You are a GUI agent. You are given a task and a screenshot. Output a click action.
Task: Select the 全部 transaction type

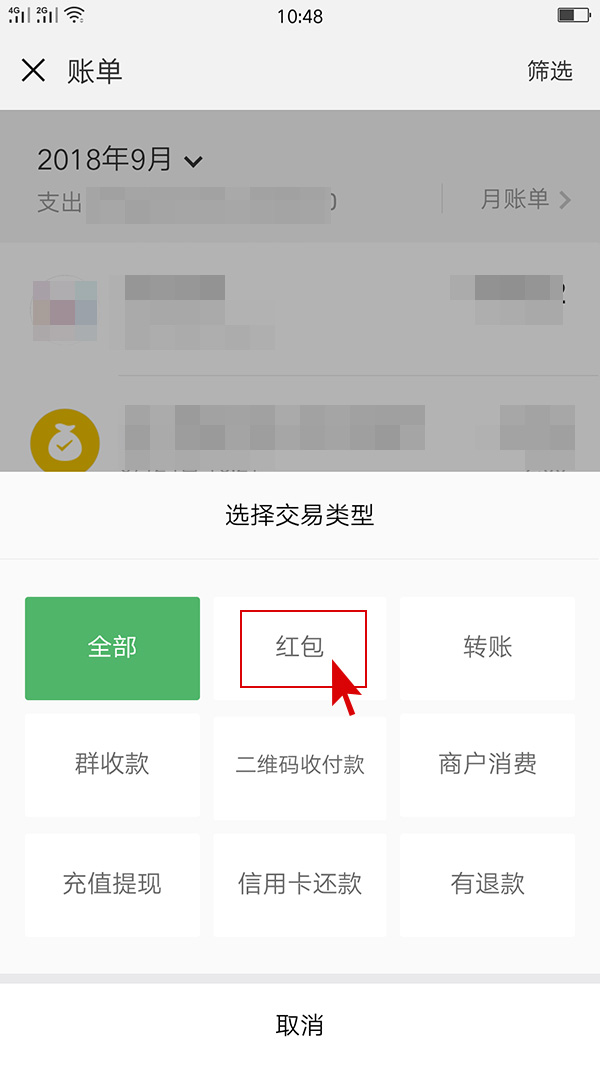point(112,648)
